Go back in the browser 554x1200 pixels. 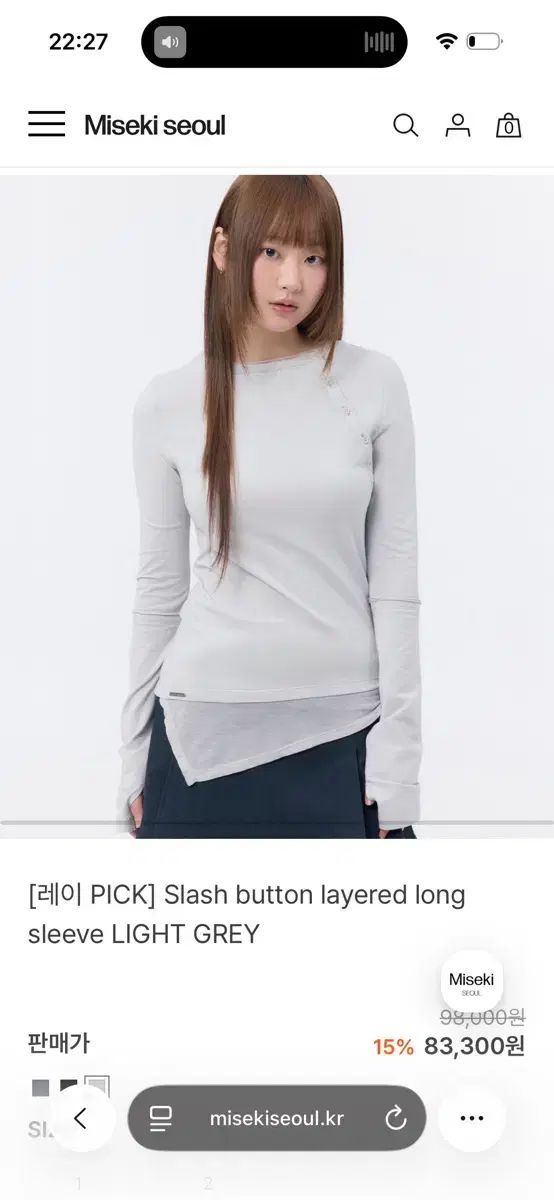click(x=81, y=1118)
